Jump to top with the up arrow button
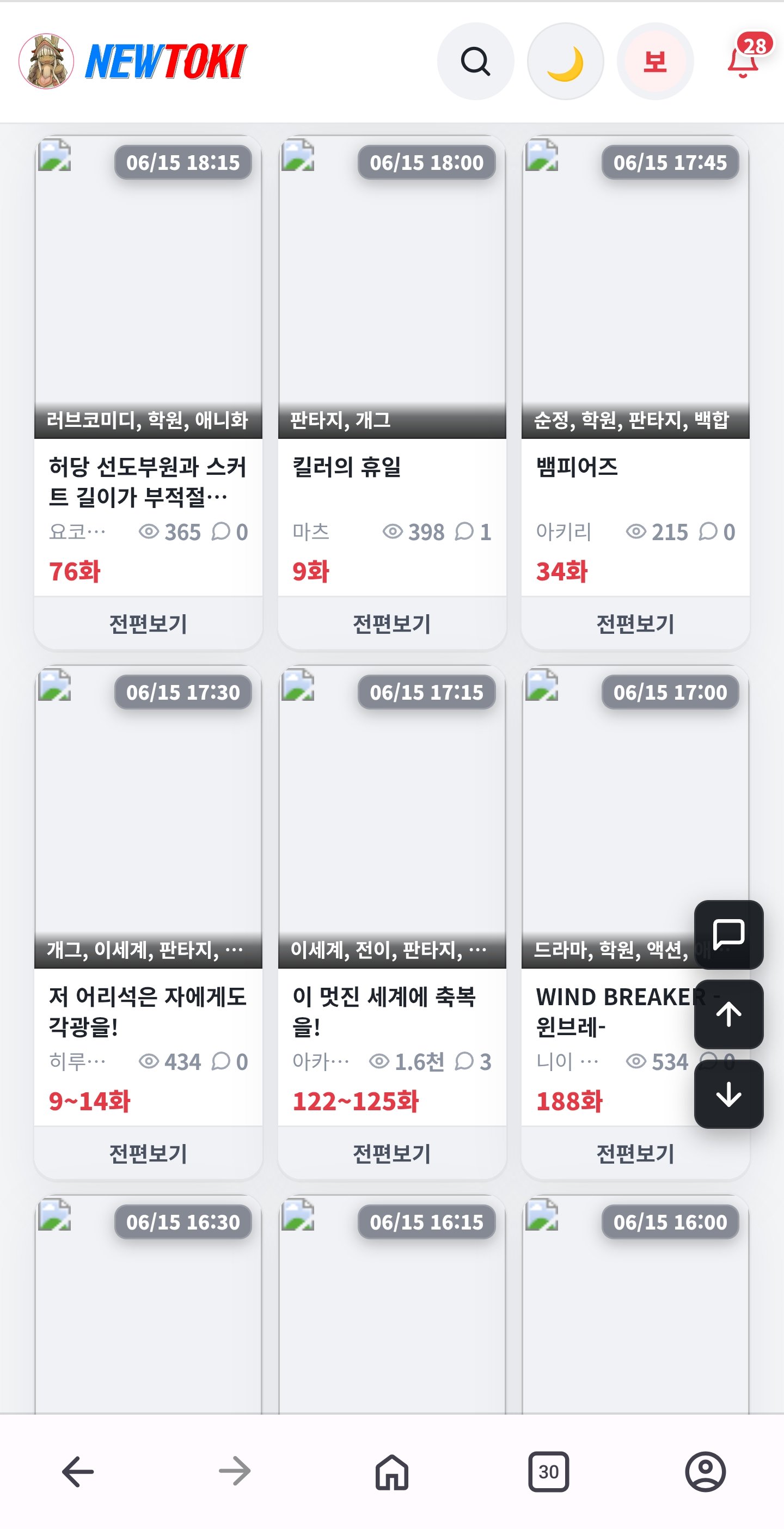 point(728,1014)
